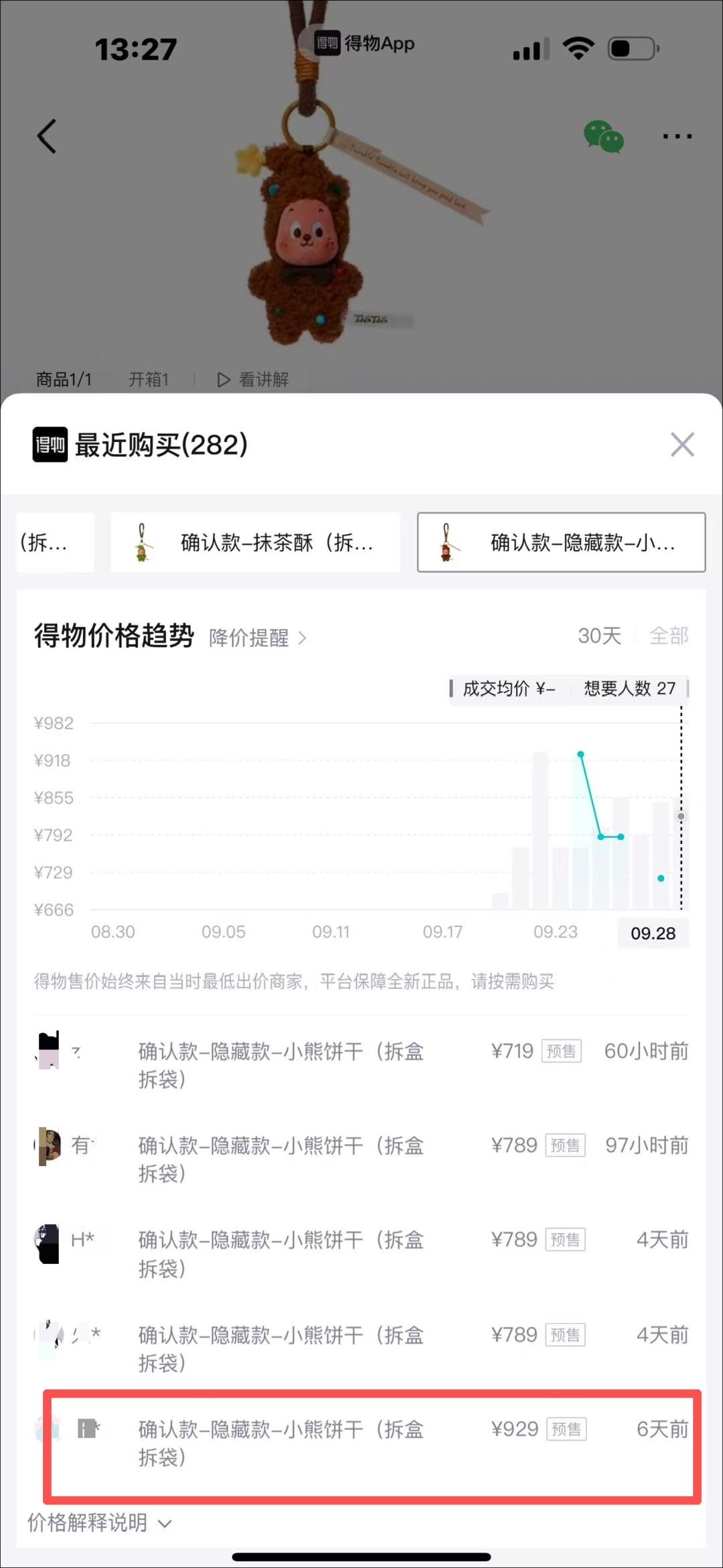723x1568 pixels.
Task: Switch price trend to 30天
Action: click(x=599, y=636)
